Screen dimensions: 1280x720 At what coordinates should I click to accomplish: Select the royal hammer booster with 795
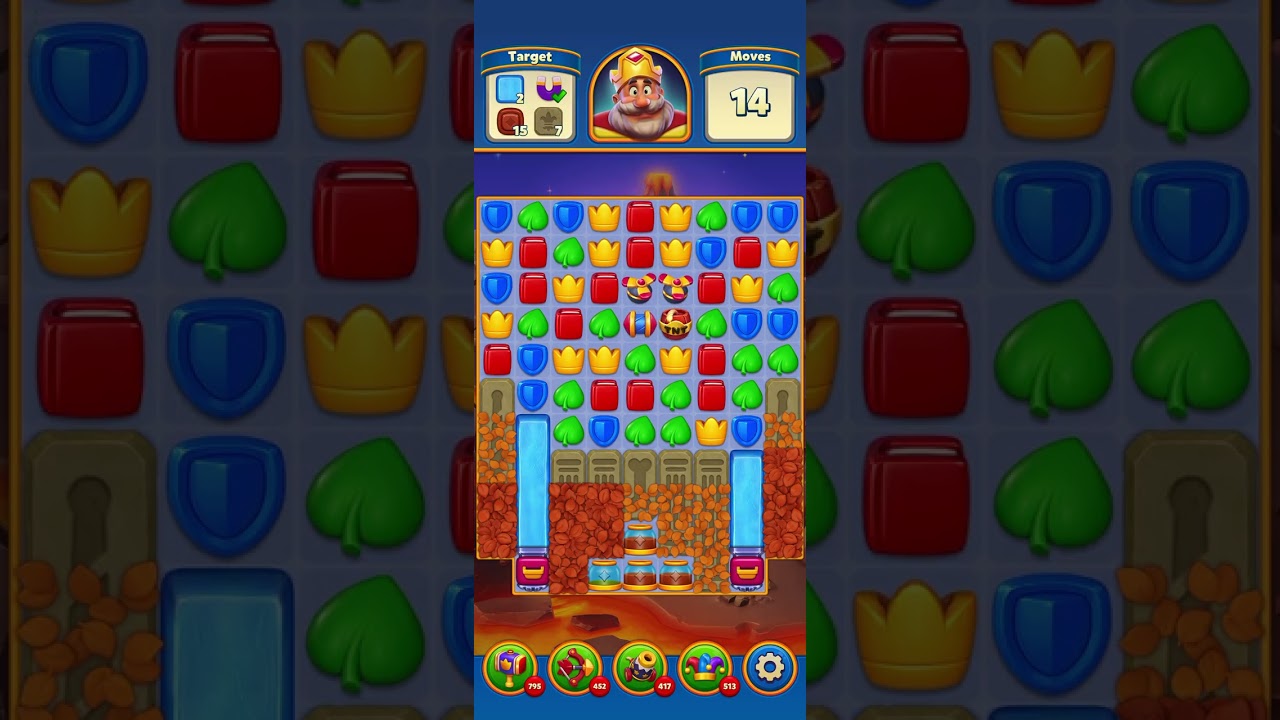coord(509,667)
